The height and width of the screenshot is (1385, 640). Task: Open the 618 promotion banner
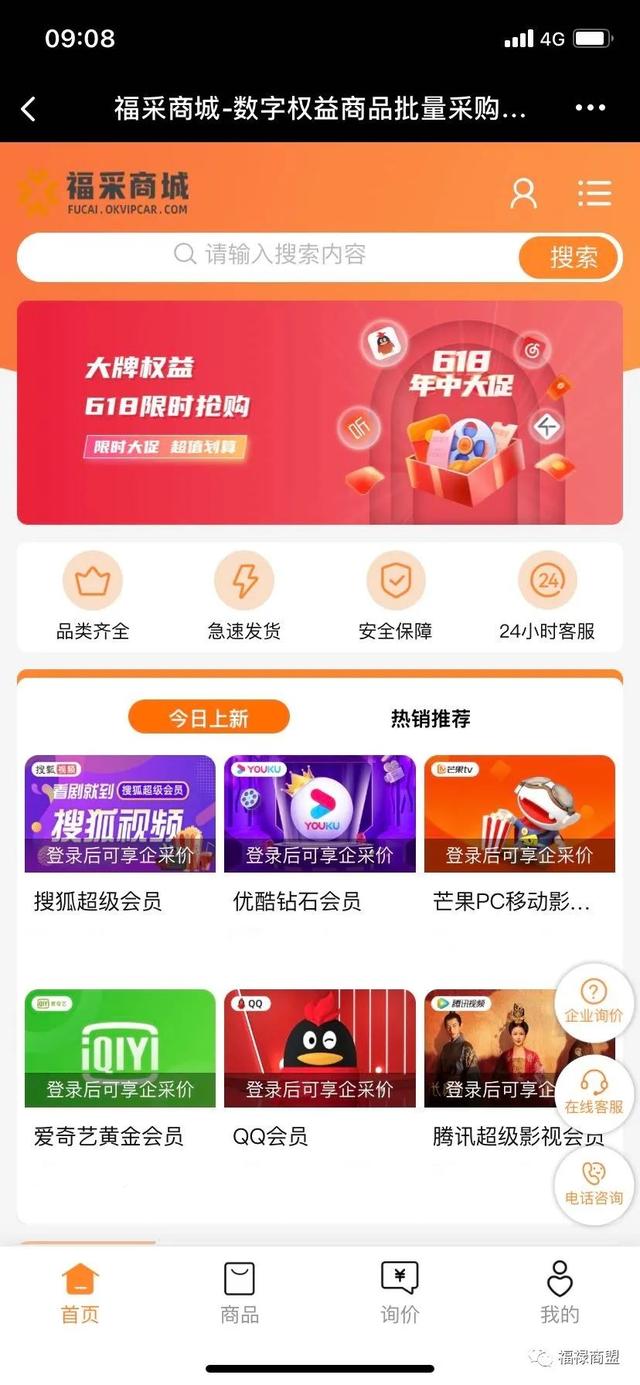click(320, 412)
